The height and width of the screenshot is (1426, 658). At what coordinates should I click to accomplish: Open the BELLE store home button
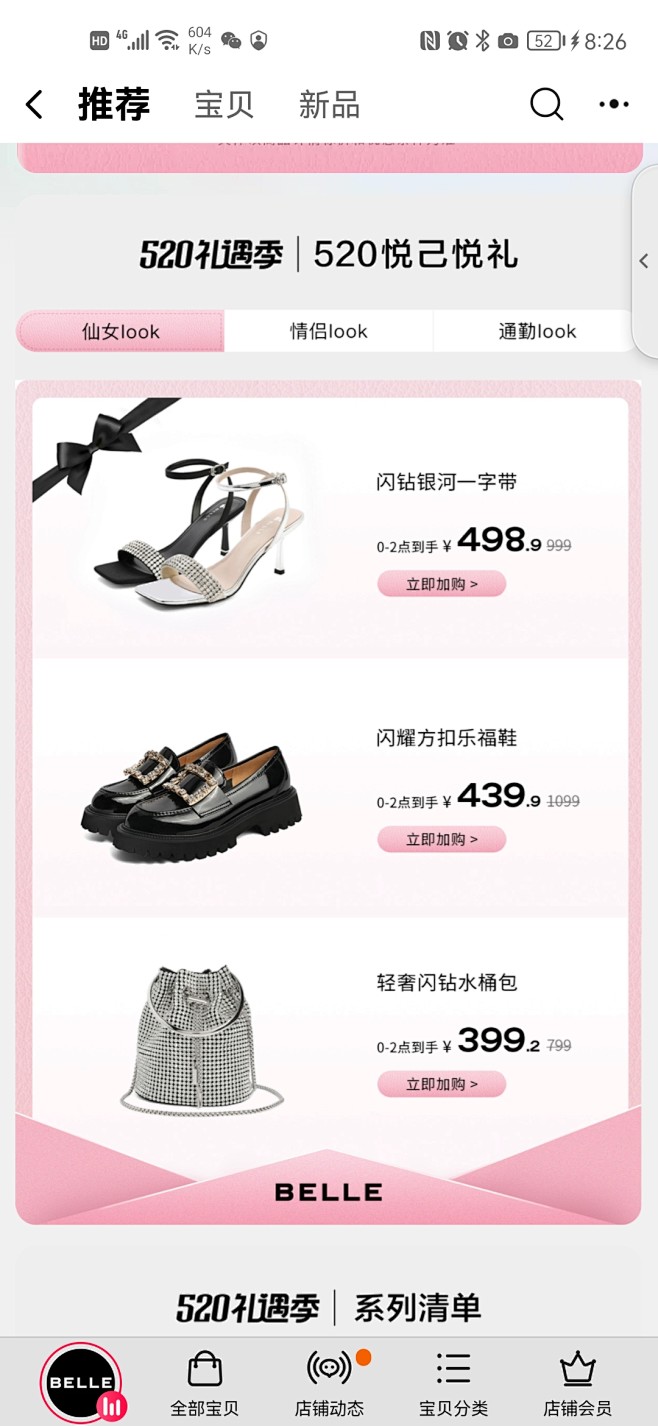coord(81,1383)
